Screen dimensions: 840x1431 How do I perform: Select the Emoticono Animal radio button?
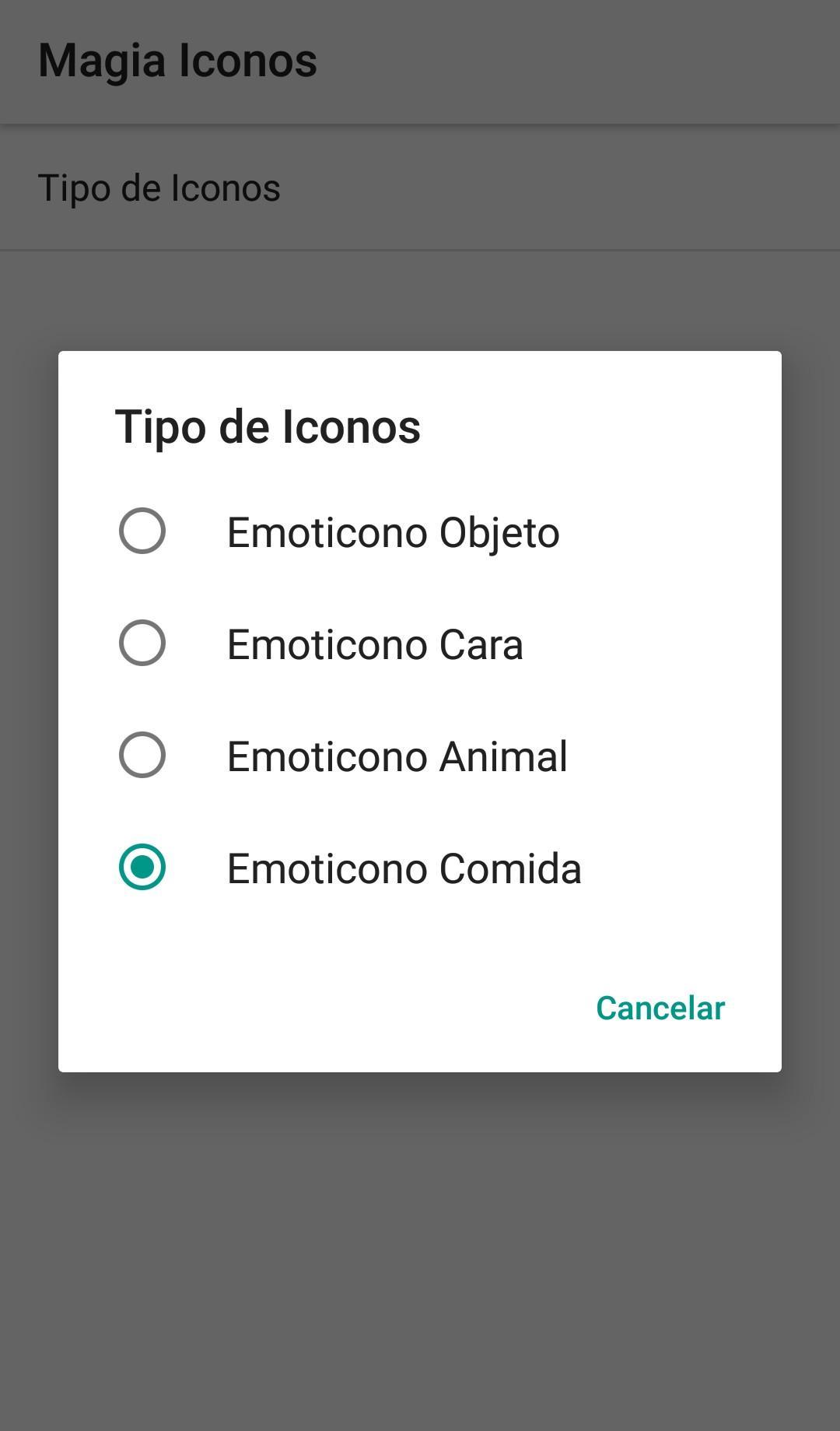point(144,756)
